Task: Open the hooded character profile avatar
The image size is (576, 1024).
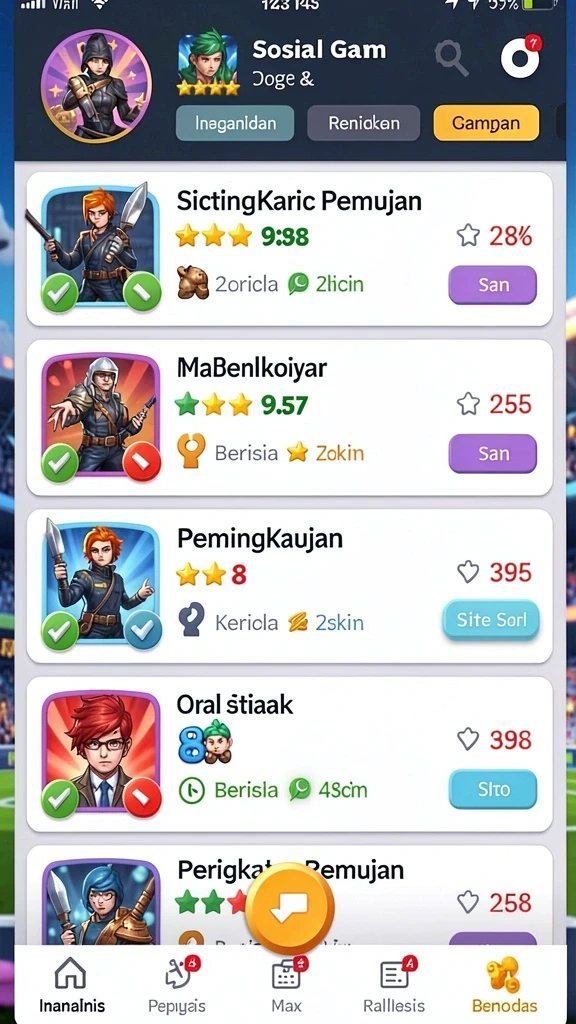Action: coord(97,85)
